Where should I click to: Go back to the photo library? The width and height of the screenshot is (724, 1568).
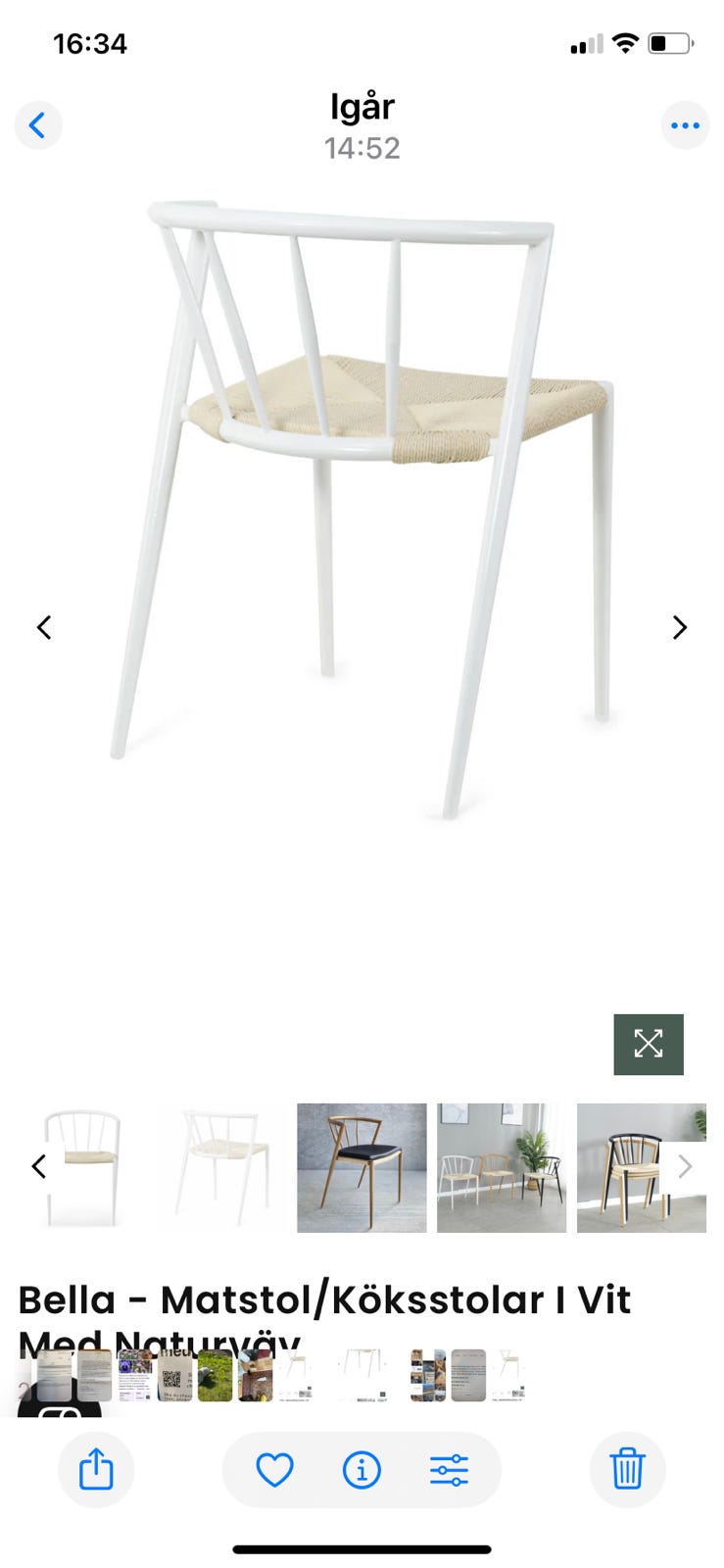click(x=38, y=125)
